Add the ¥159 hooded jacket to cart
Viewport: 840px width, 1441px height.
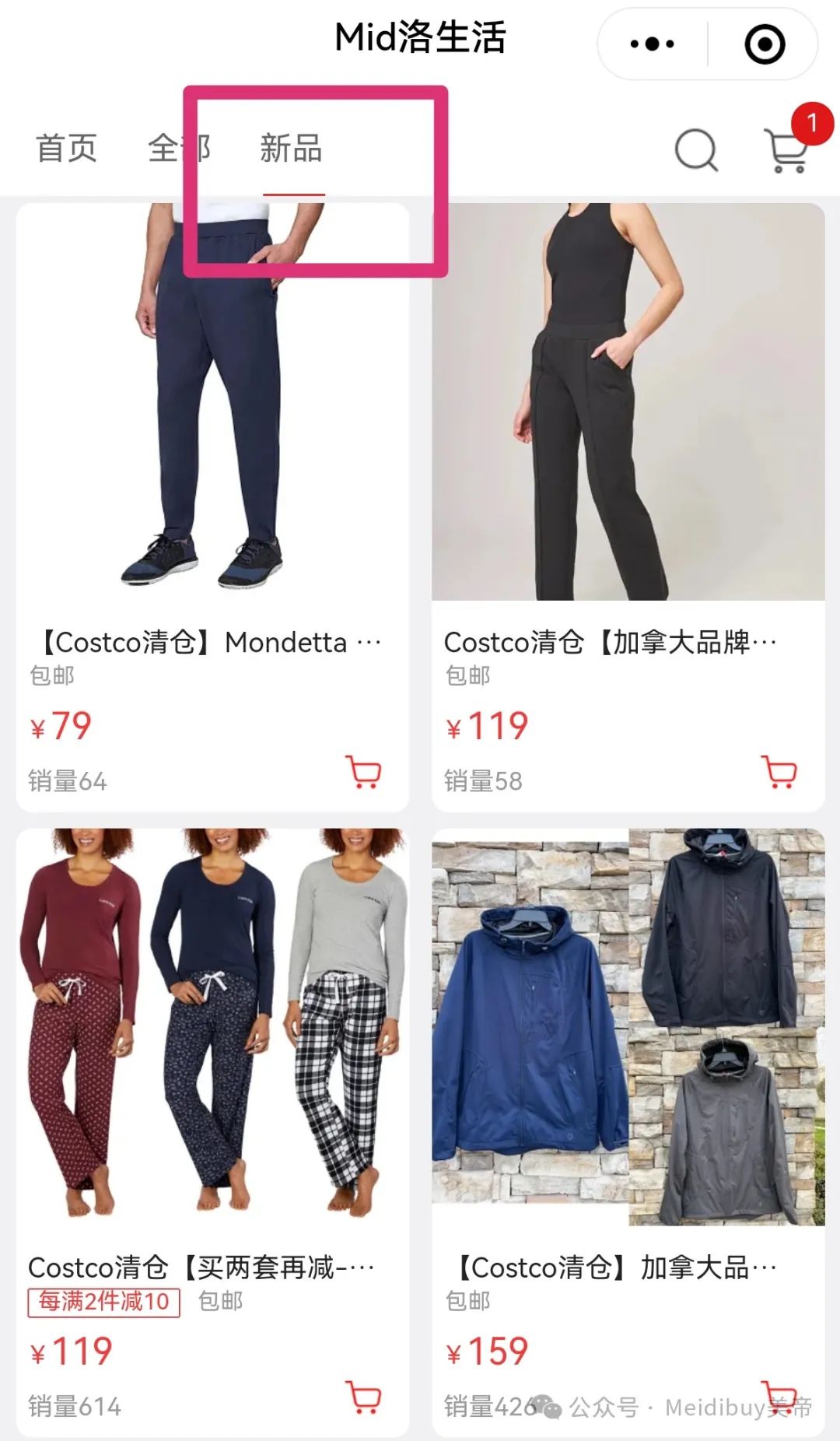pyautogui.click(x=779, y=1397)
